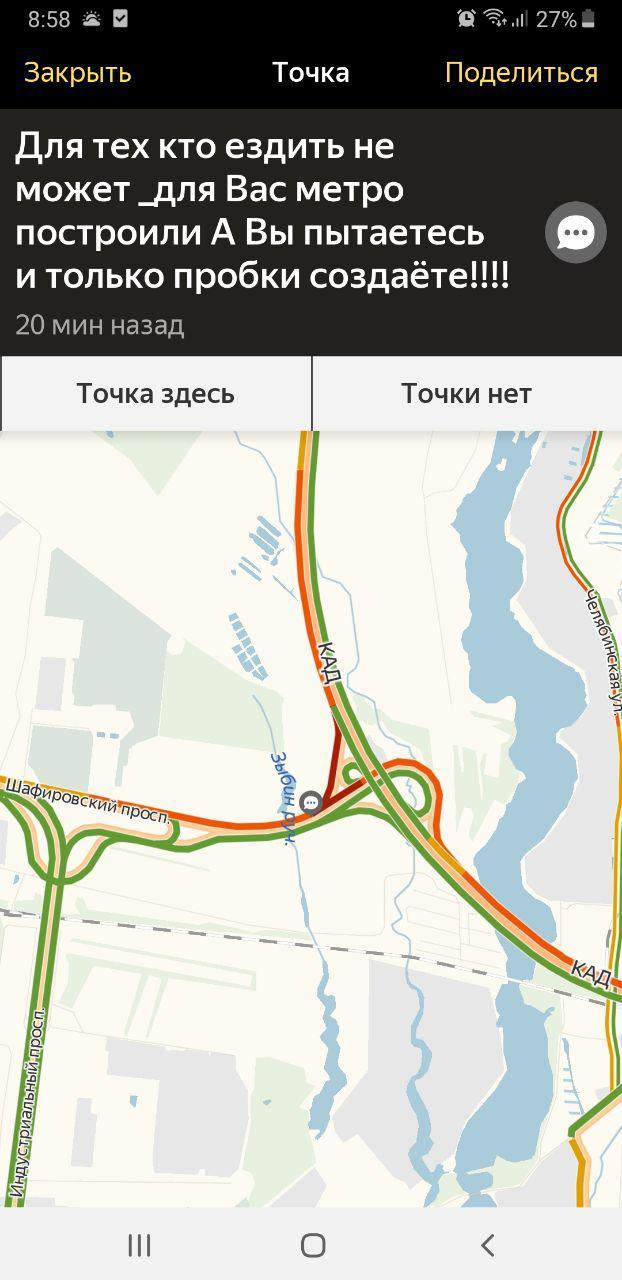The image size is (622, 1280).
Task: Open recent apps from navigation bar
Action: coord(139,1245)
